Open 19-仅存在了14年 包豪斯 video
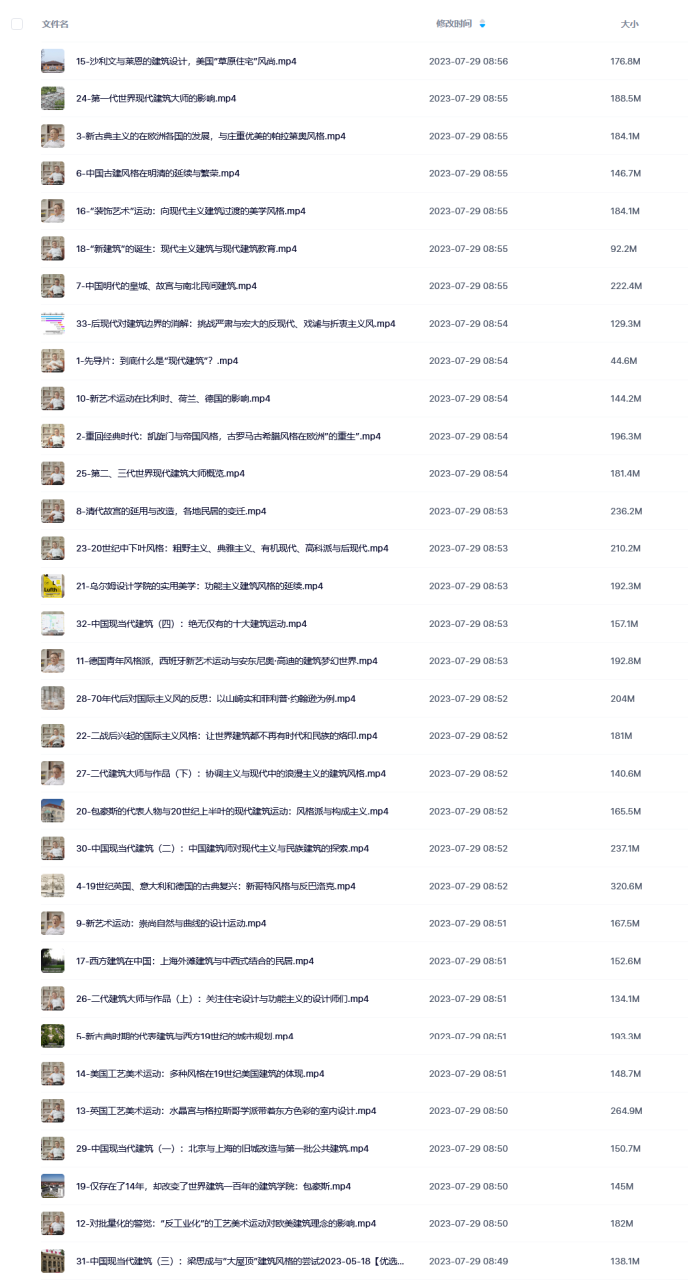This screenshot has width=688, height=1280. [213, 1186]
